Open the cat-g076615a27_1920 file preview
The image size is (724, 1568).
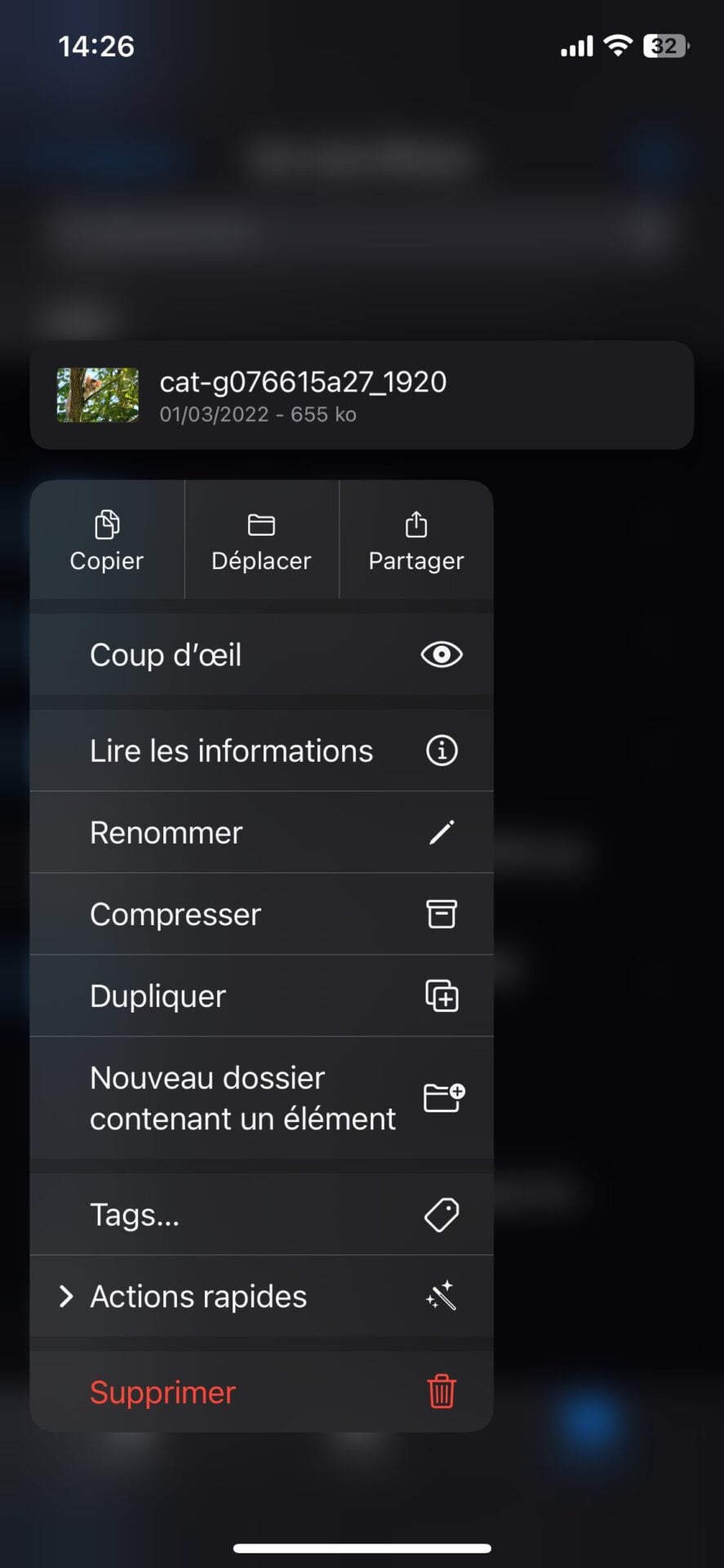pyautogui.click(x=362, y=395)
